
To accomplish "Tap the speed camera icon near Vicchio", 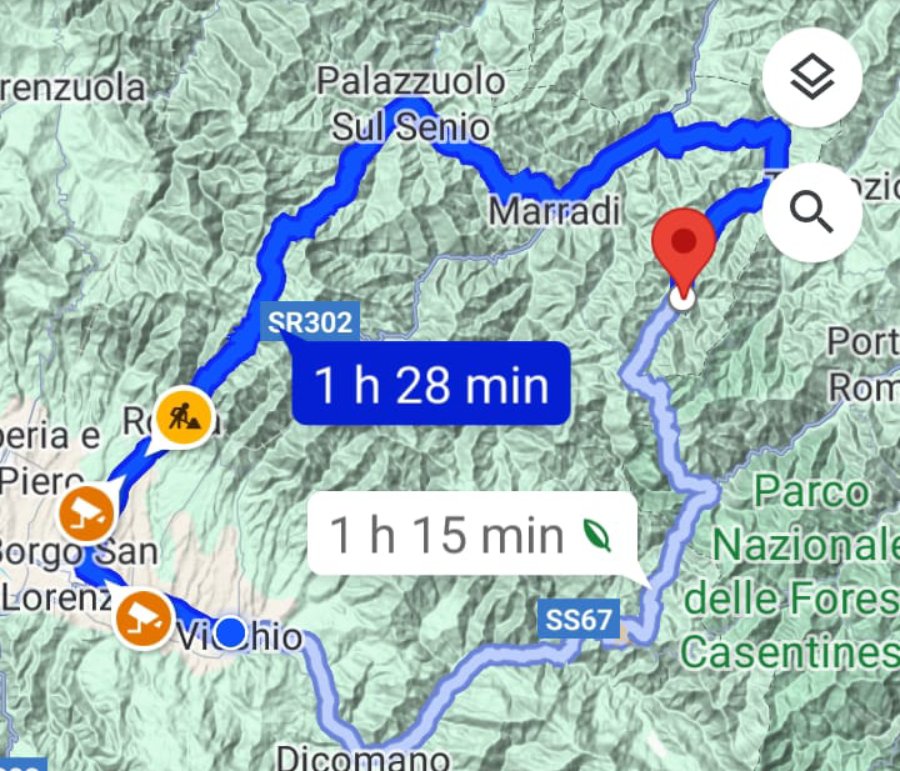I will tap(142, 617).
